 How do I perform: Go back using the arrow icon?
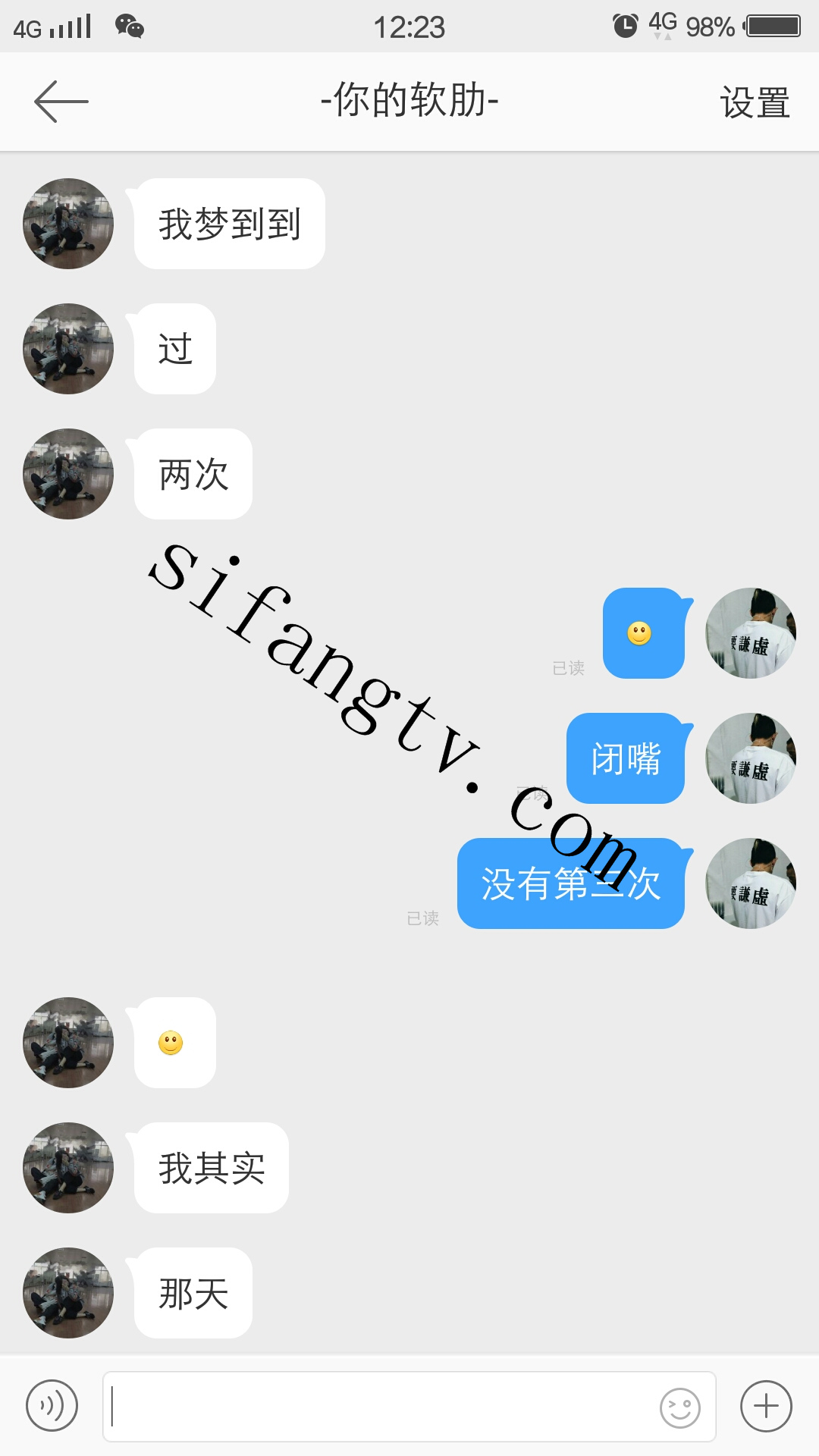pyautogui.click(x=61, y=101)
